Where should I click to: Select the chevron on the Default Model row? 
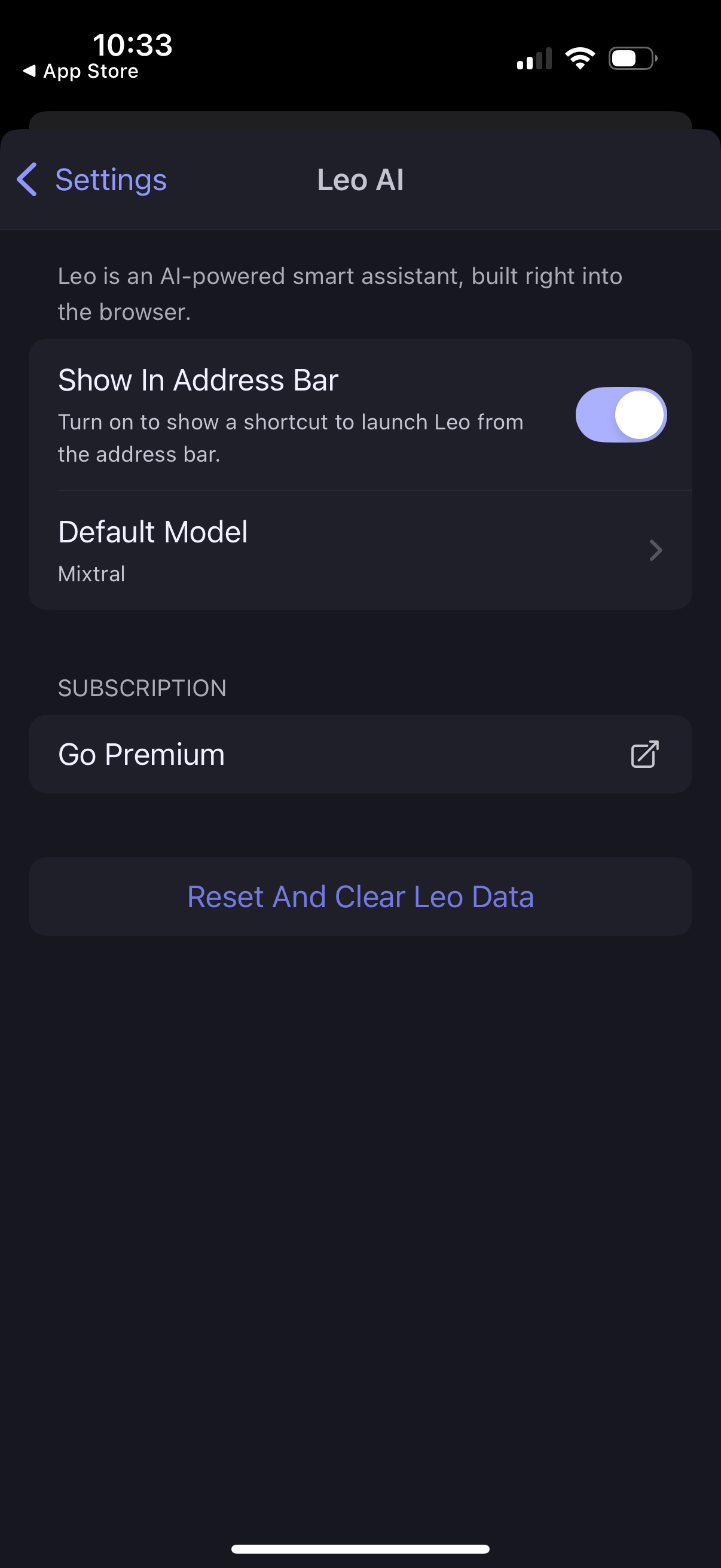(x=656, y=550)
